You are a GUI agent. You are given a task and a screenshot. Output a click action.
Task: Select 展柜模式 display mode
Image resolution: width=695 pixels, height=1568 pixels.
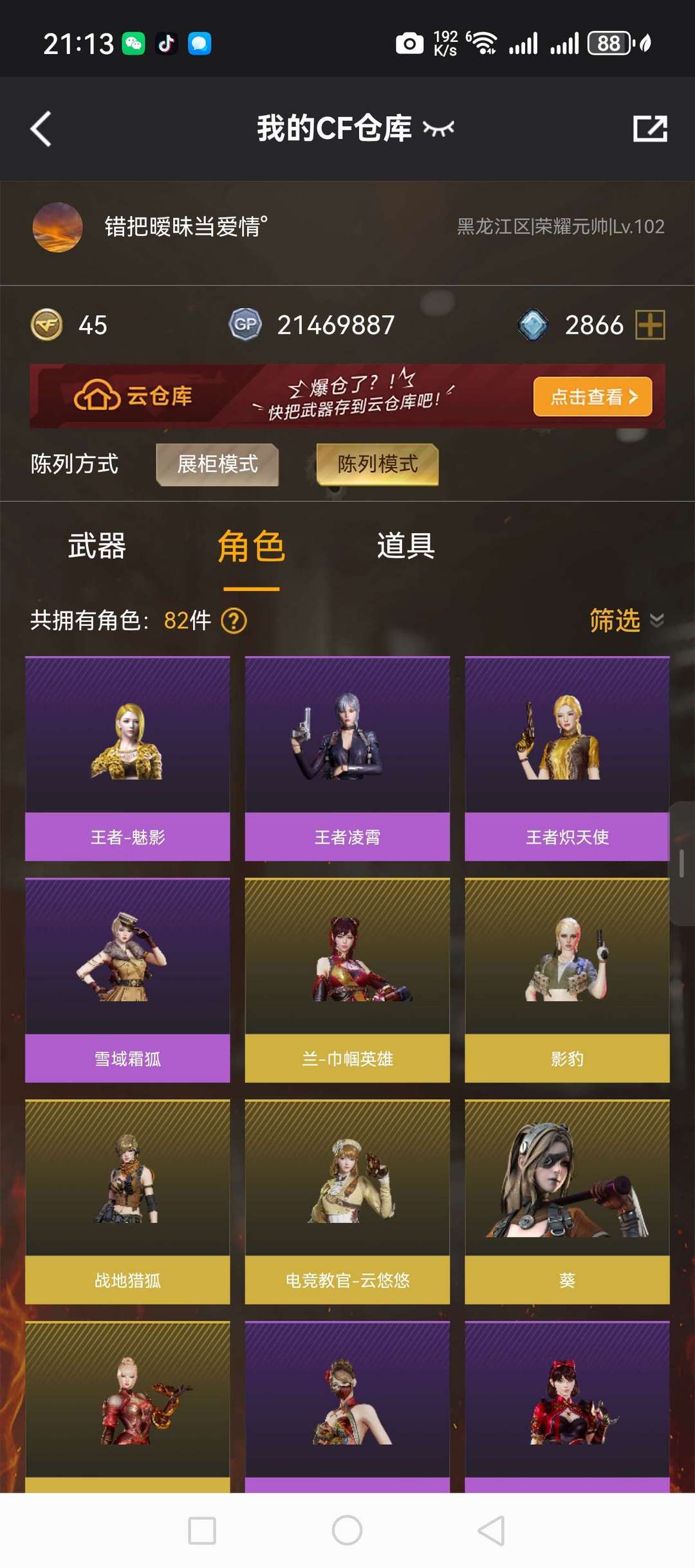click(x=218, y=464)
